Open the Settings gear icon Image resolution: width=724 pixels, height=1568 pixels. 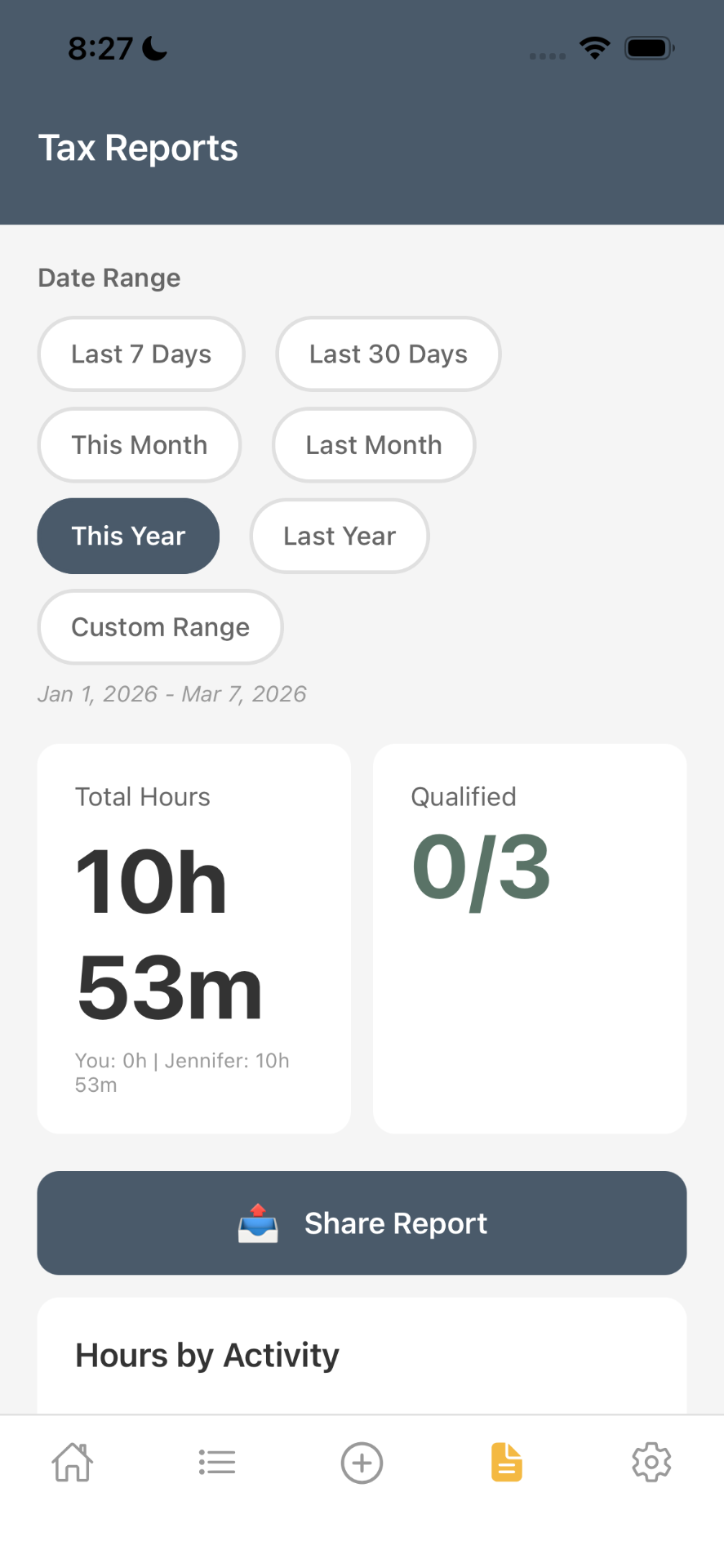pos(651,1462)
